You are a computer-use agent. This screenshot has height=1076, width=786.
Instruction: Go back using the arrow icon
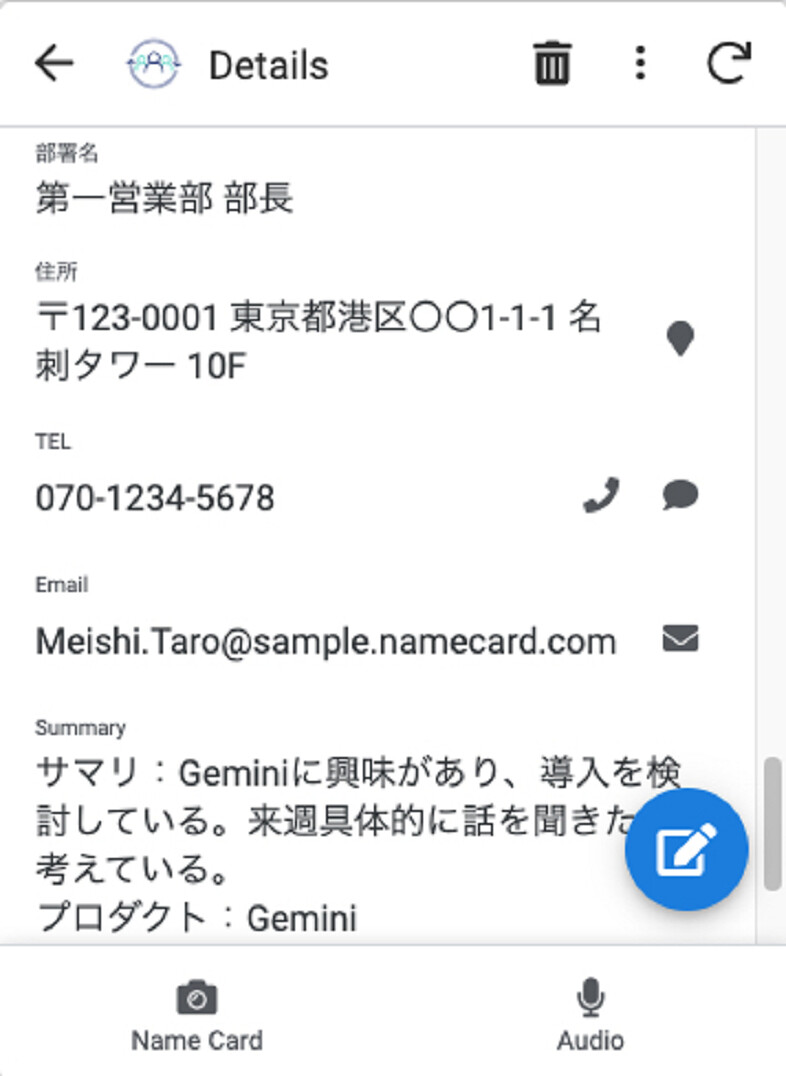coord(54,65)
